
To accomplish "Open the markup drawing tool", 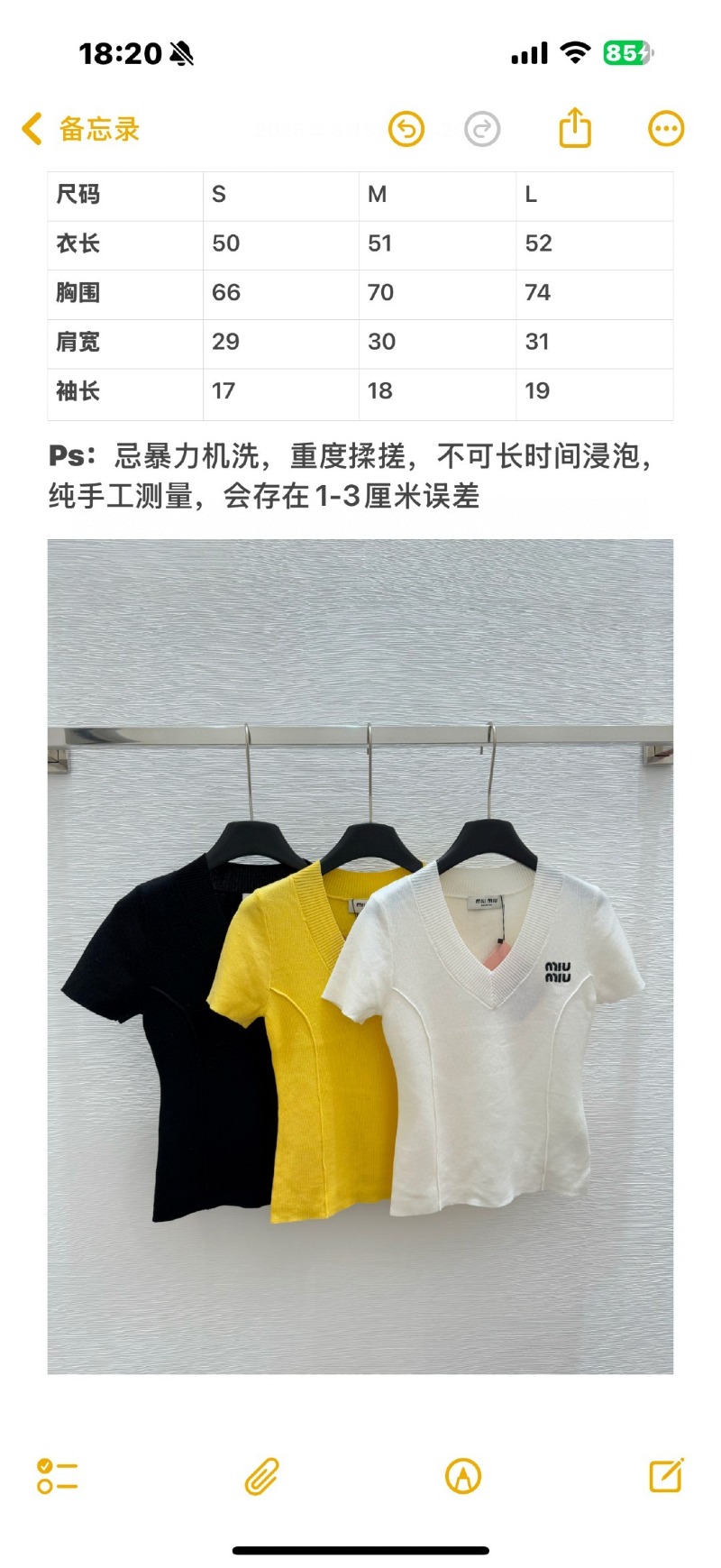I will click(x=463, y=1476).
